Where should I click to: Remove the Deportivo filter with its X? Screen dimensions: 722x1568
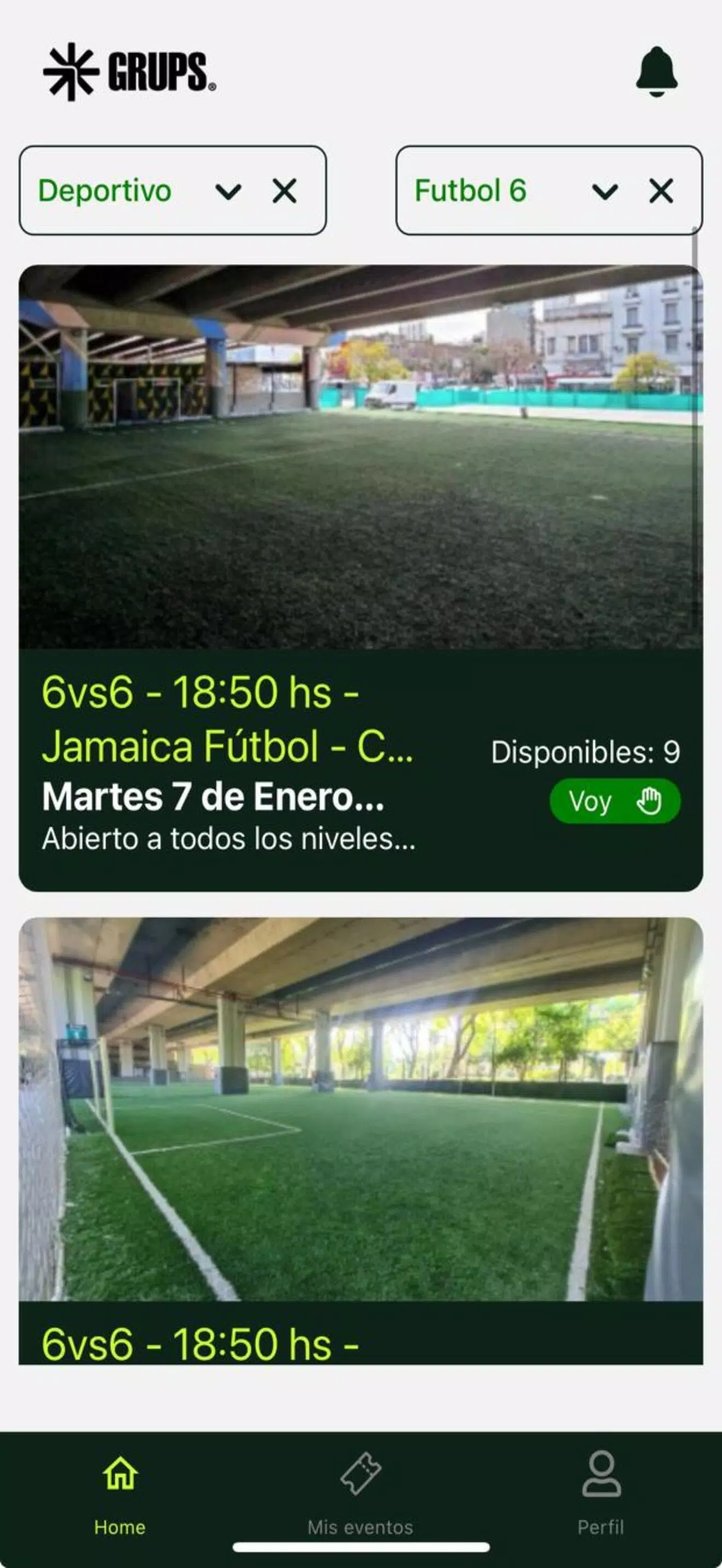point(285,191)
